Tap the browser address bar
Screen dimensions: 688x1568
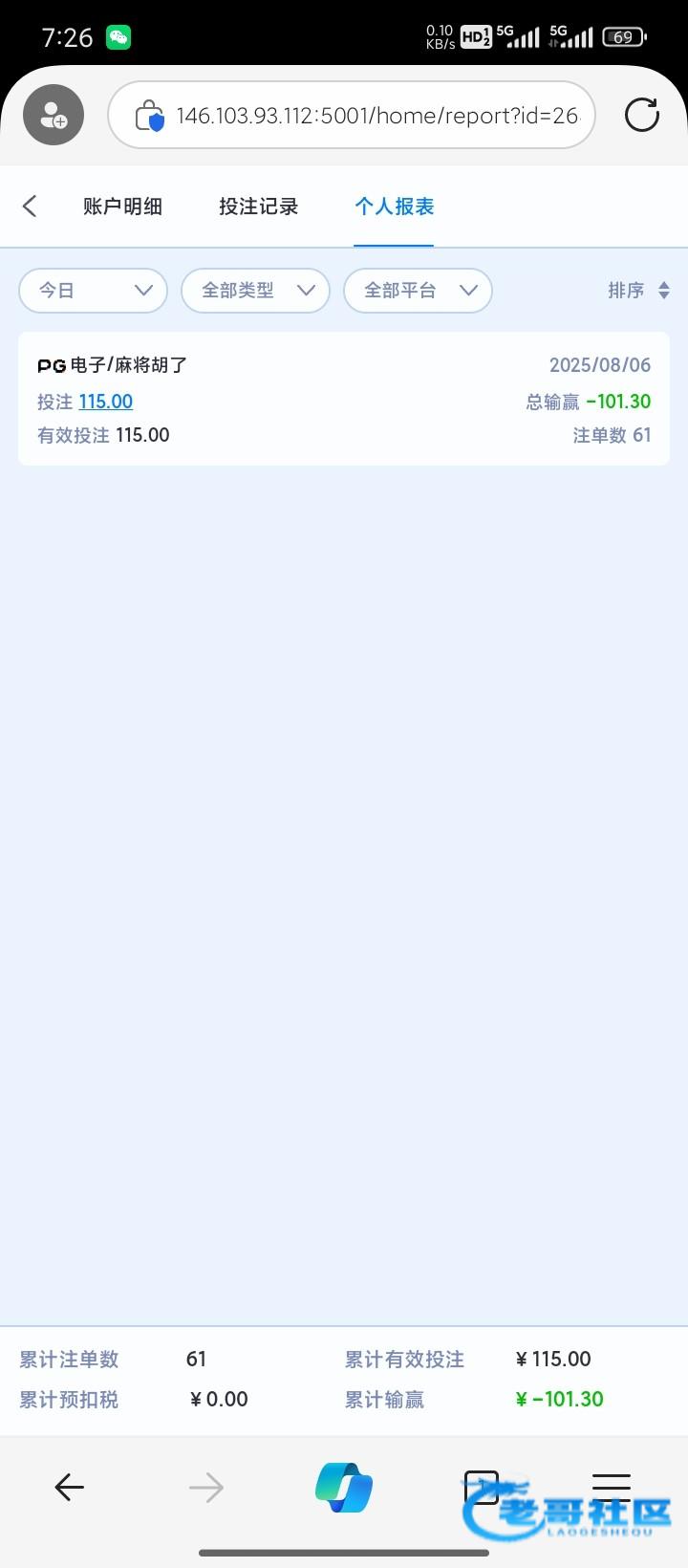(352, 115)
